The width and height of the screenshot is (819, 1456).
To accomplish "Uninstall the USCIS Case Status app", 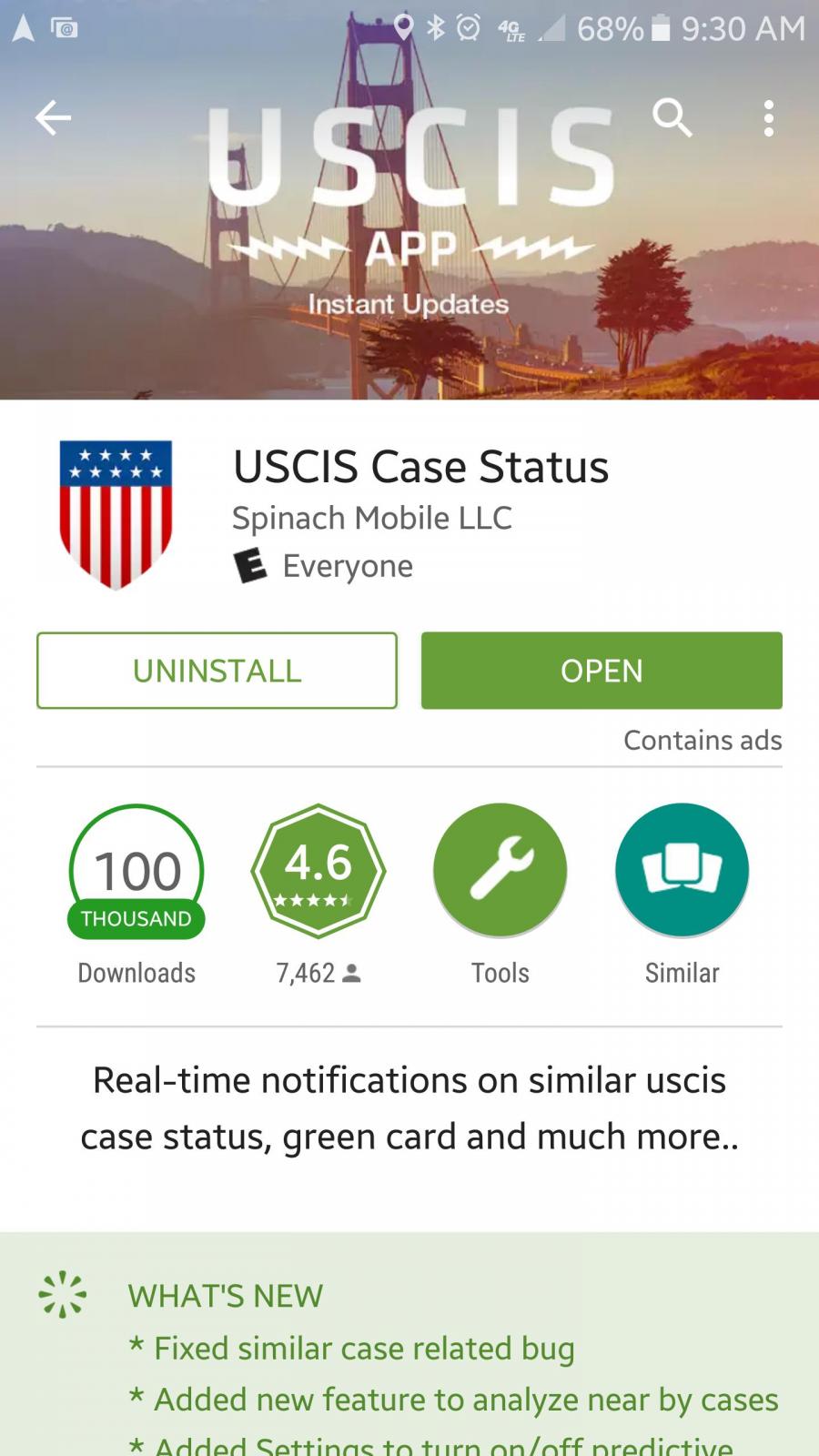I will point(217,671).
